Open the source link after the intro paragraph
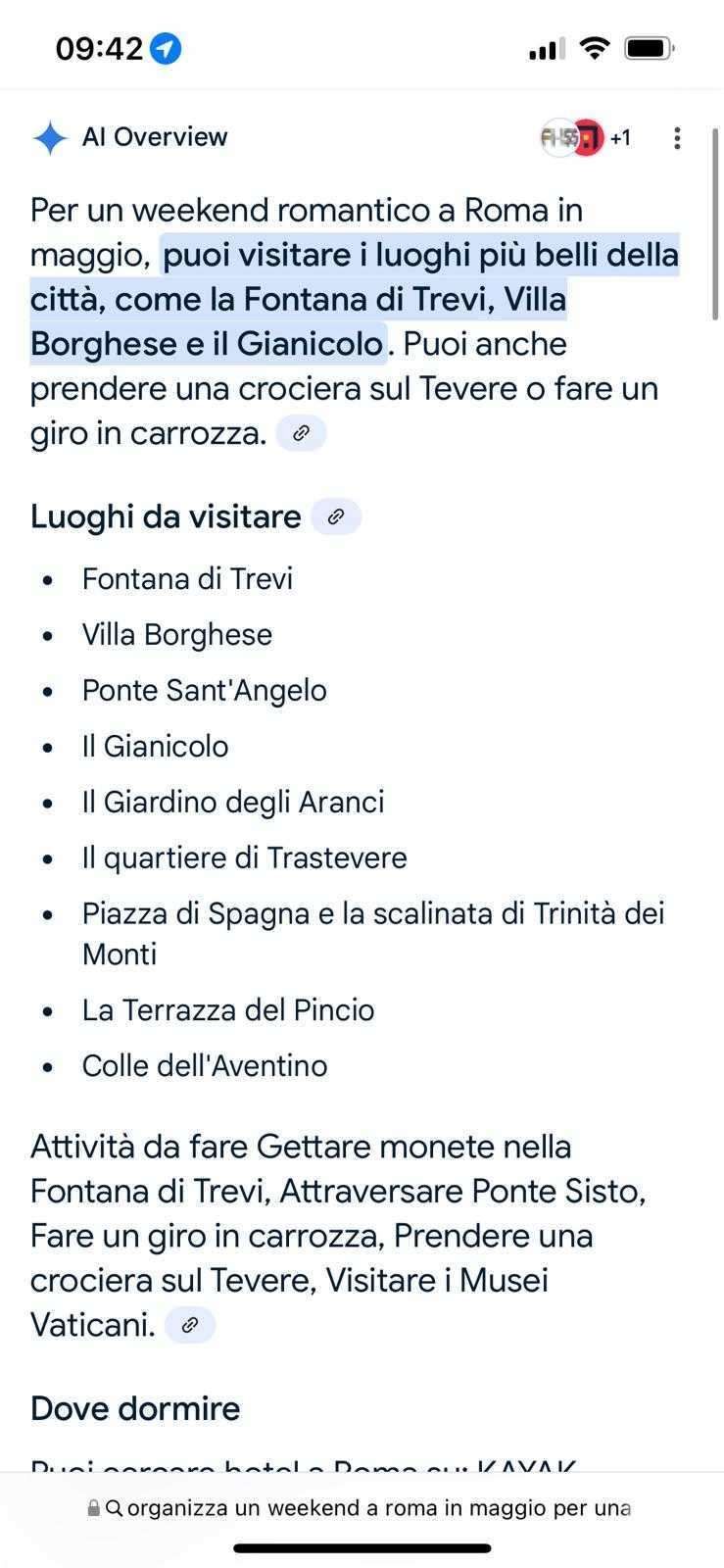Viewport: 724px width, 1568px height. 302,433
